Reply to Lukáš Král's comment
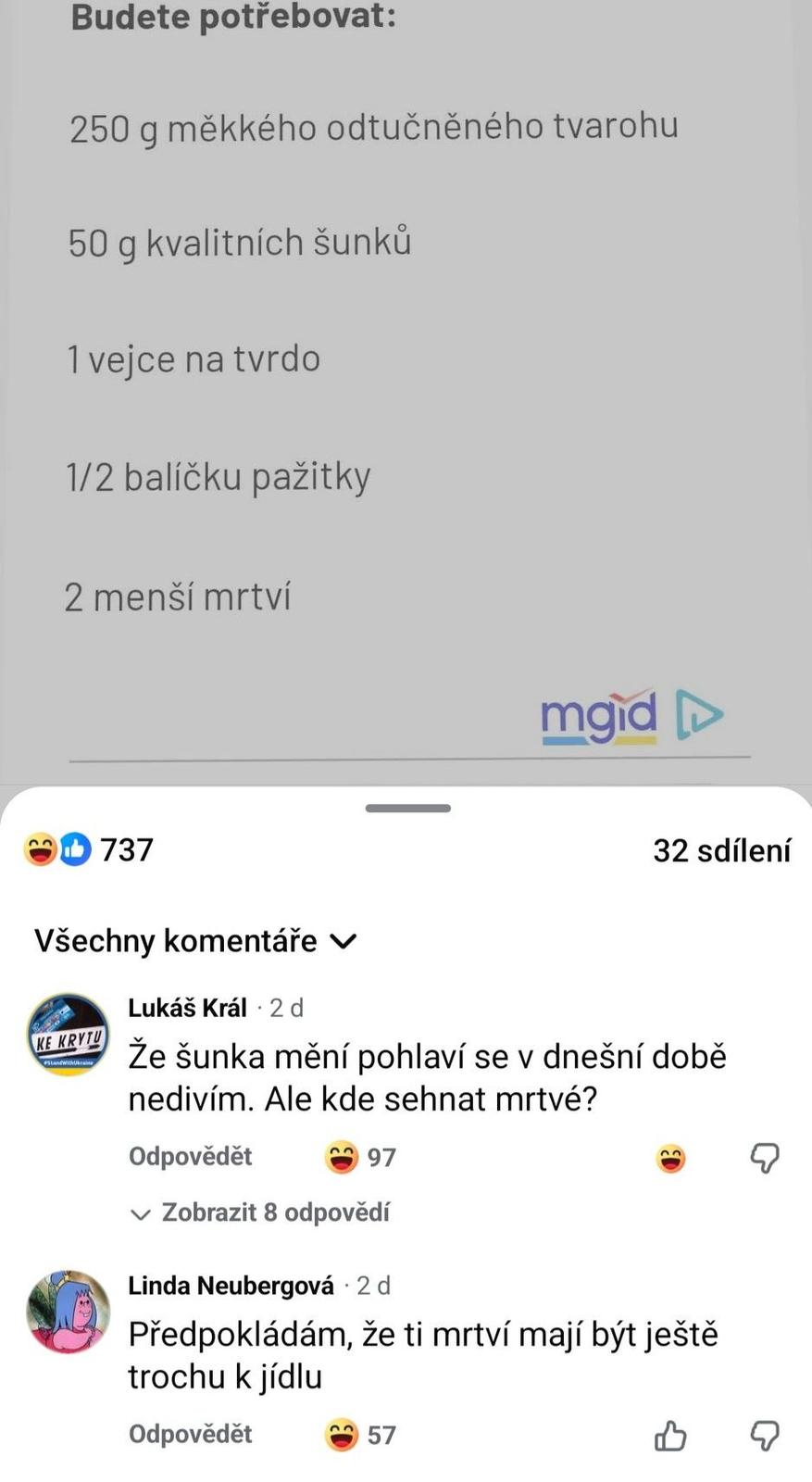The height and width of the screenshot is (1482, 812). pyautogui.click(x=190, y=1157)
